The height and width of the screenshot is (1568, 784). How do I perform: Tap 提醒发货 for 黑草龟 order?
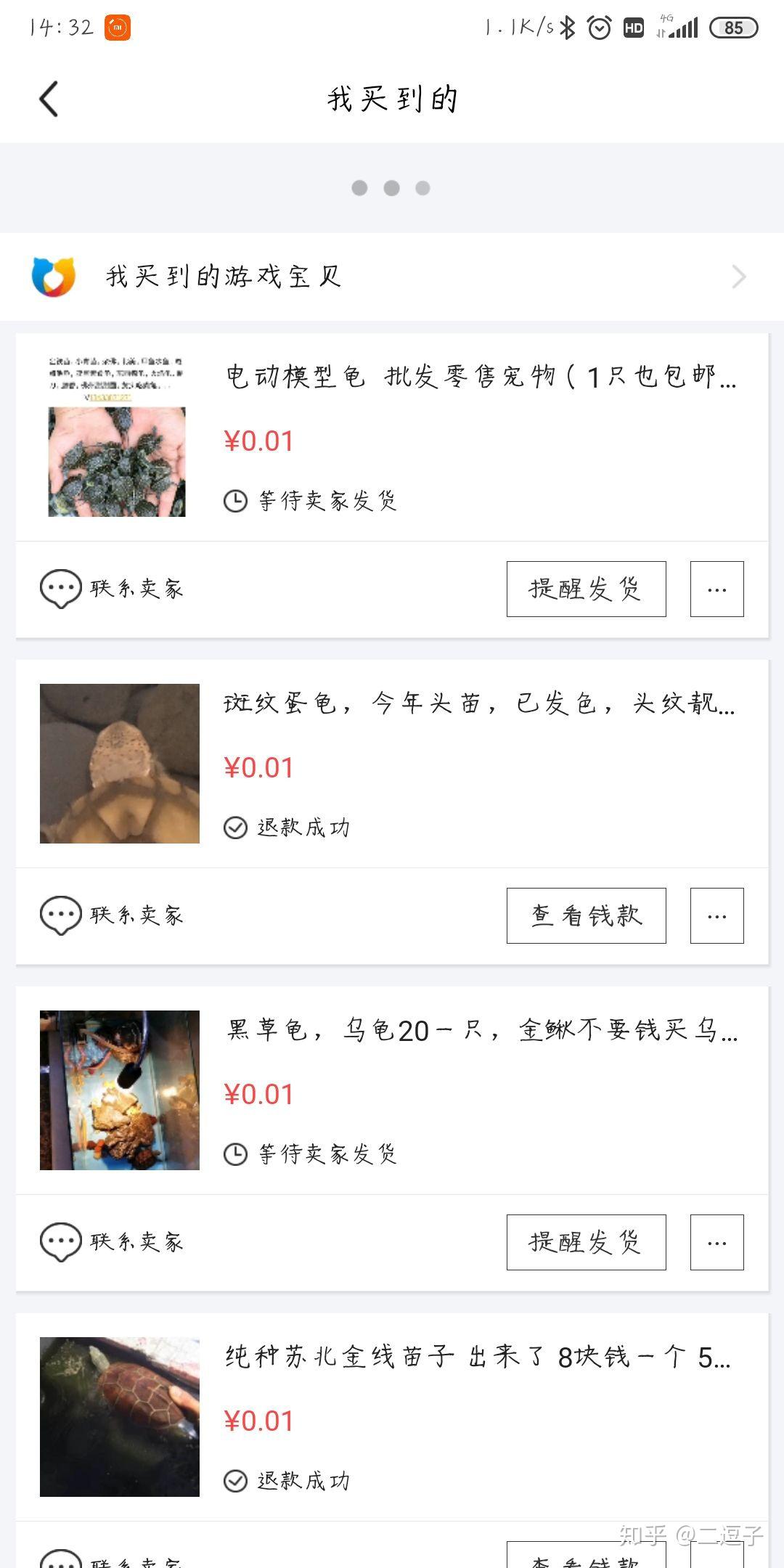click(586, 1242)
